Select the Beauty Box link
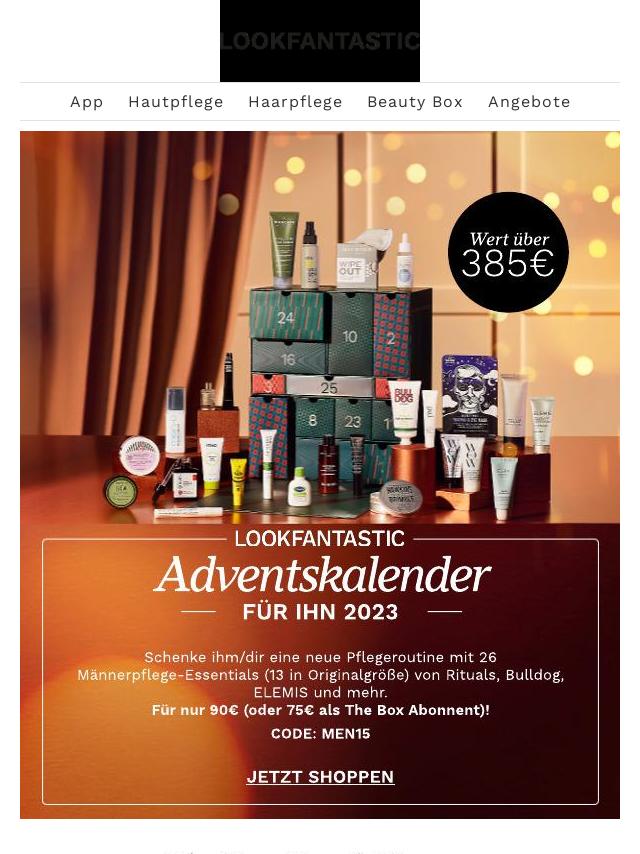This screenshot has width=640, height=854. 415,102
